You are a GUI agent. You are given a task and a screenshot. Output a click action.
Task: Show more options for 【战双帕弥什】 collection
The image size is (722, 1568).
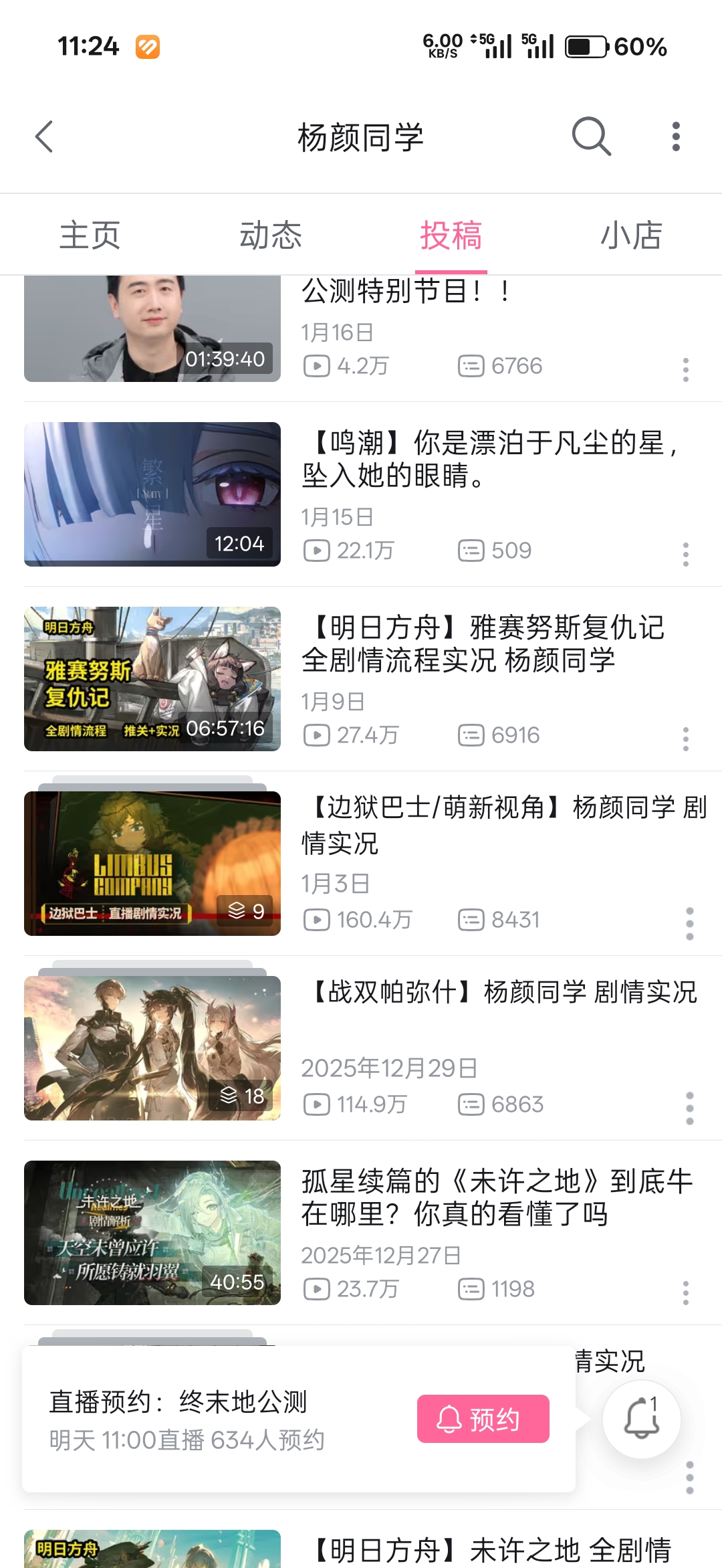[689, 1108]
